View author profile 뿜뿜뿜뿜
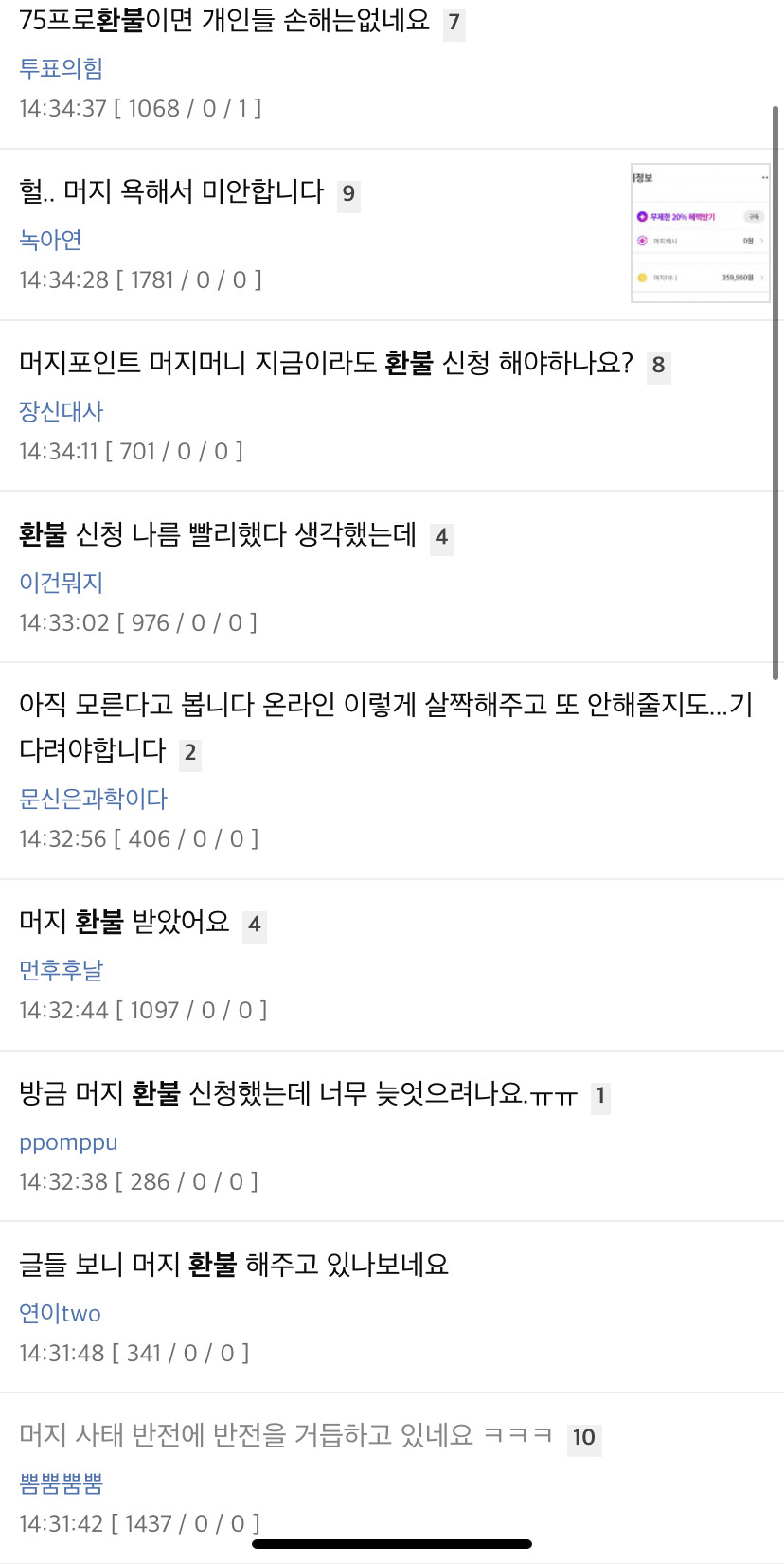The height and width of the screenshot is (1564, 784). 61,1483
